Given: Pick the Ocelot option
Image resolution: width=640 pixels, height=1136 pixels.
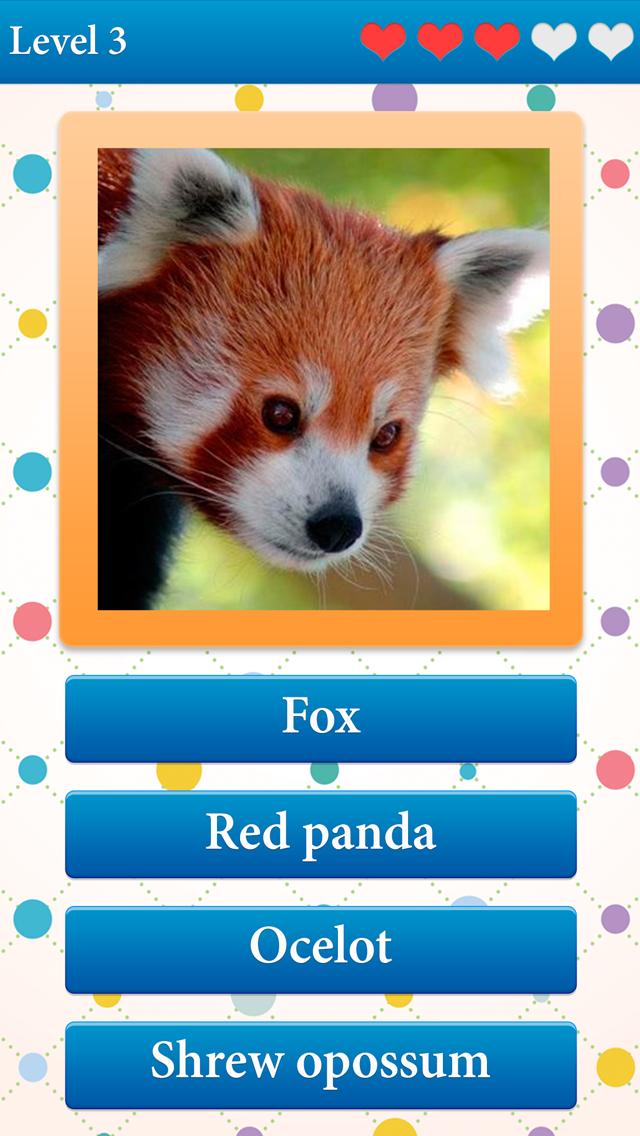Looking at the screenshot, I should (x=320, y=949).
